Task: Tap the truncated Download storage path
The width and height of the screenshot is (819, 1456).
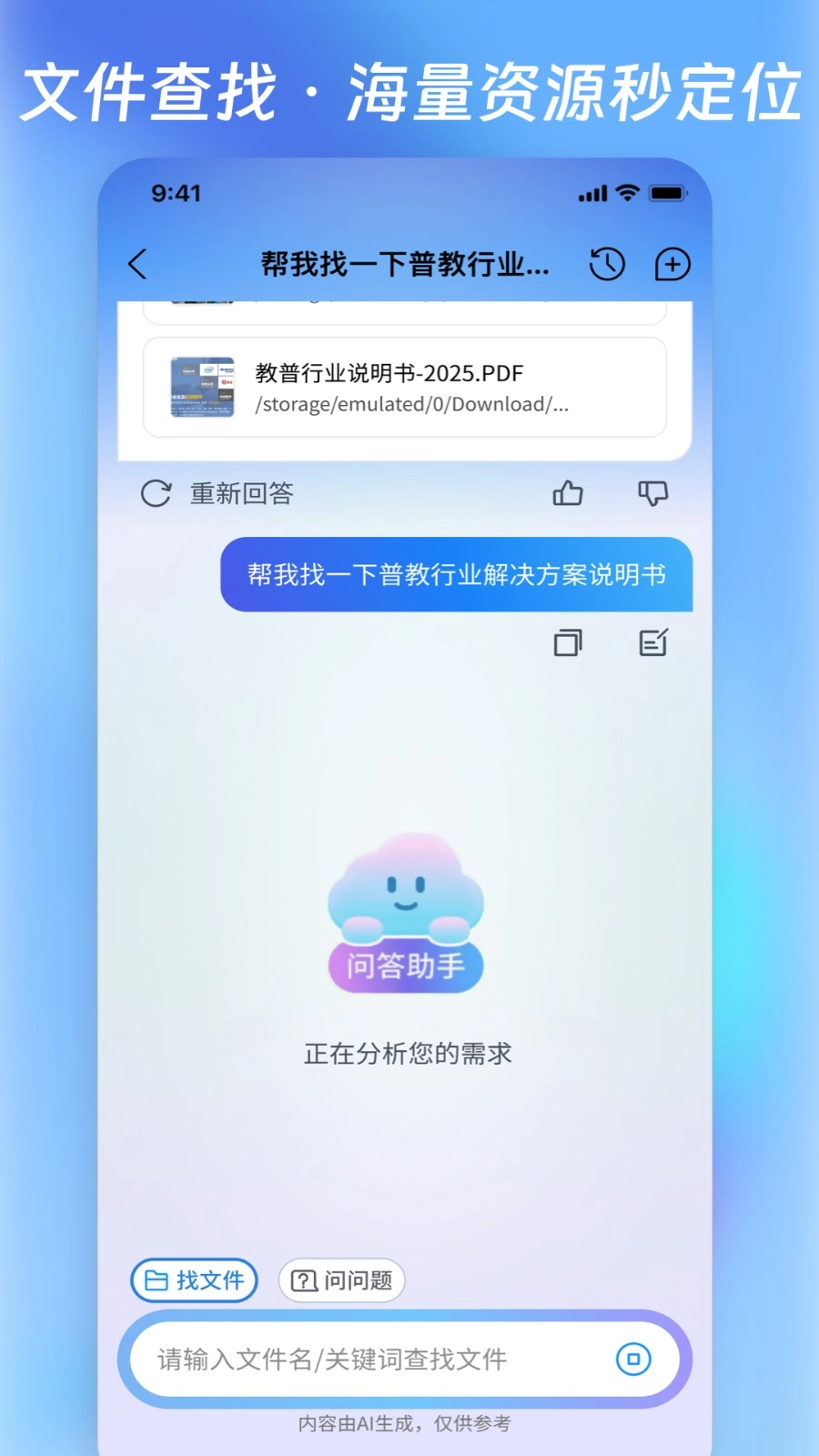Action: pos(410,404)
